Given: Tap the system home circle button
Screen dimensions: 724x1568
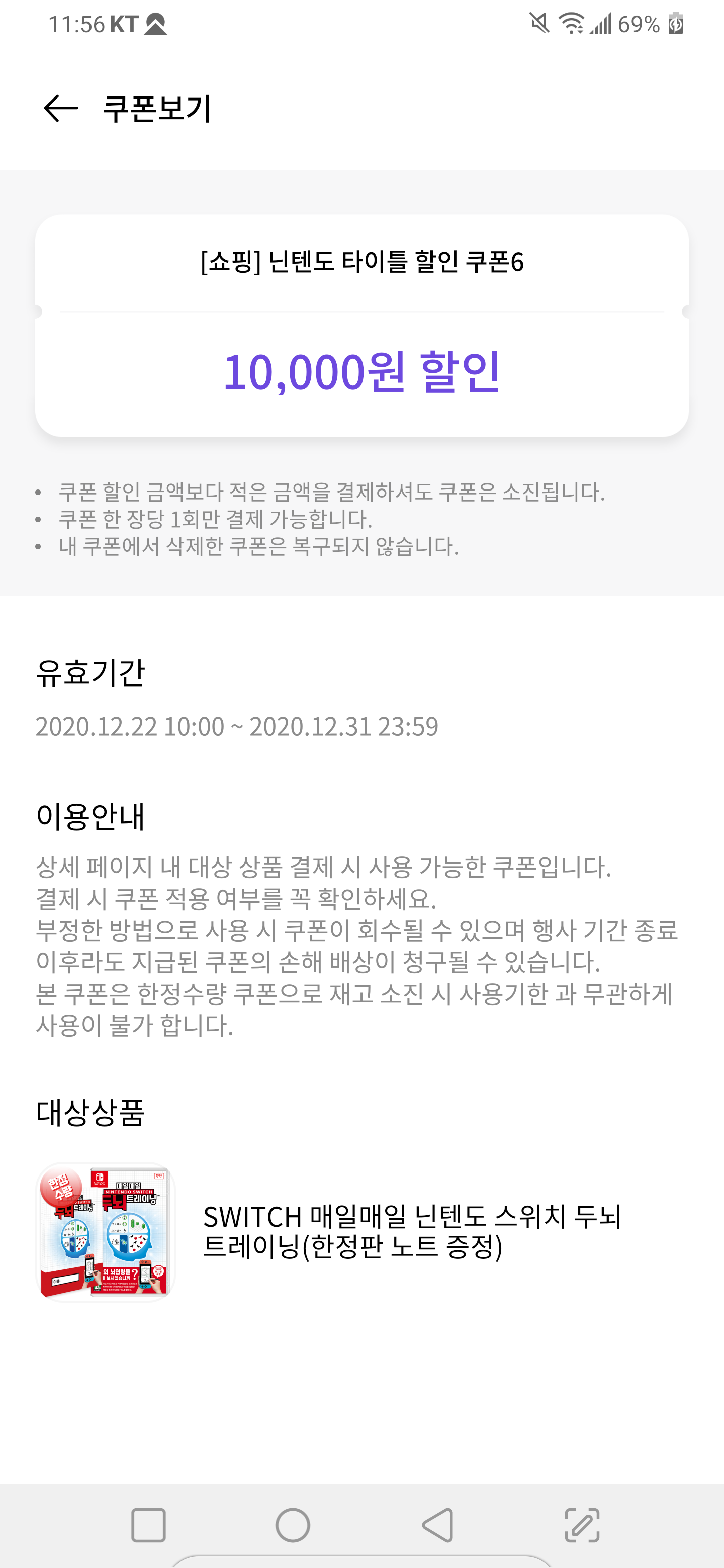Looking at the screenshot, I should pos(293,1525).
